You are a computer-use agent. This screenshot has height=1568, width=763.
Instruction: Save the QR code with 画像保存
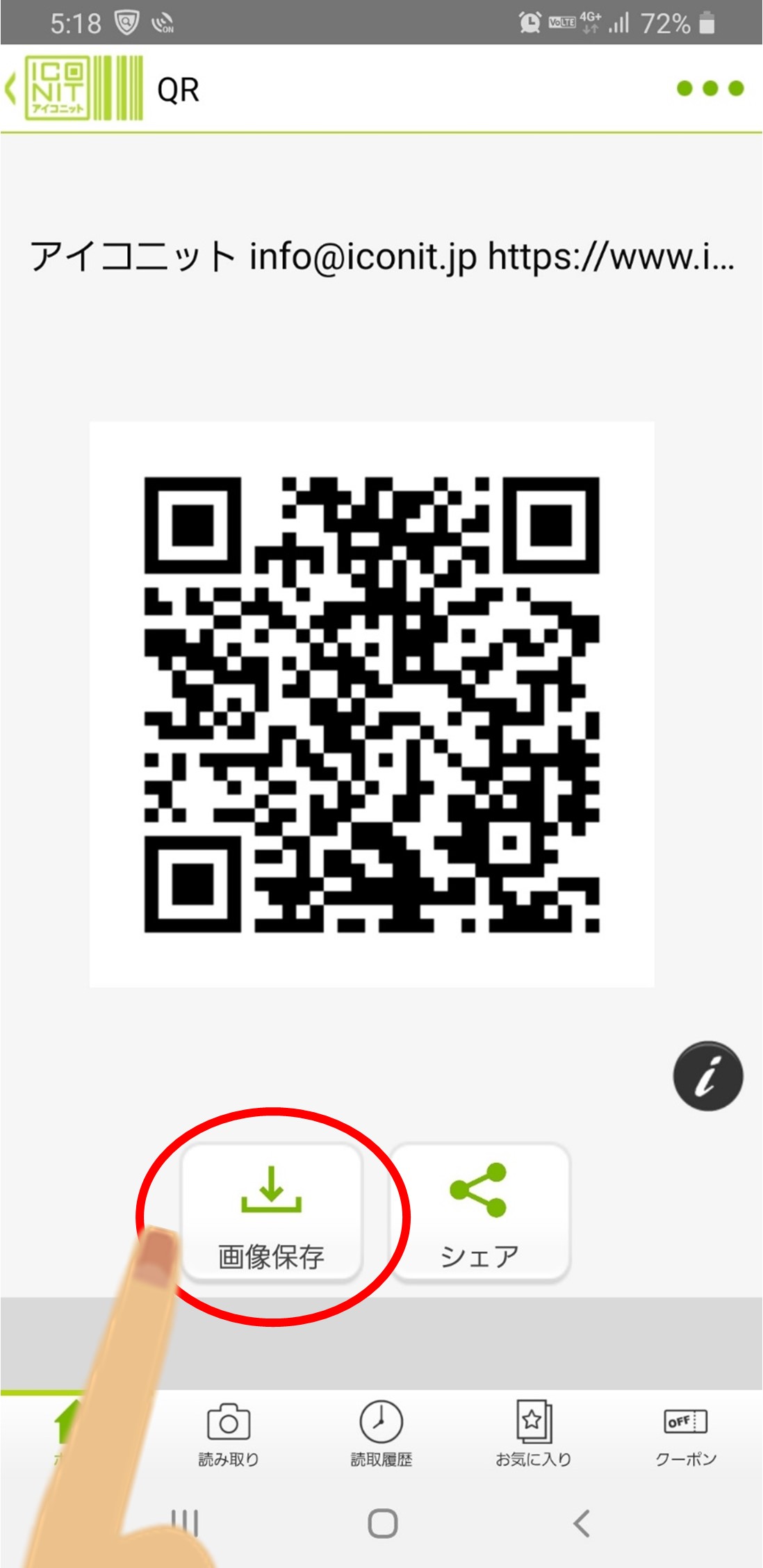pos(272,1213)
